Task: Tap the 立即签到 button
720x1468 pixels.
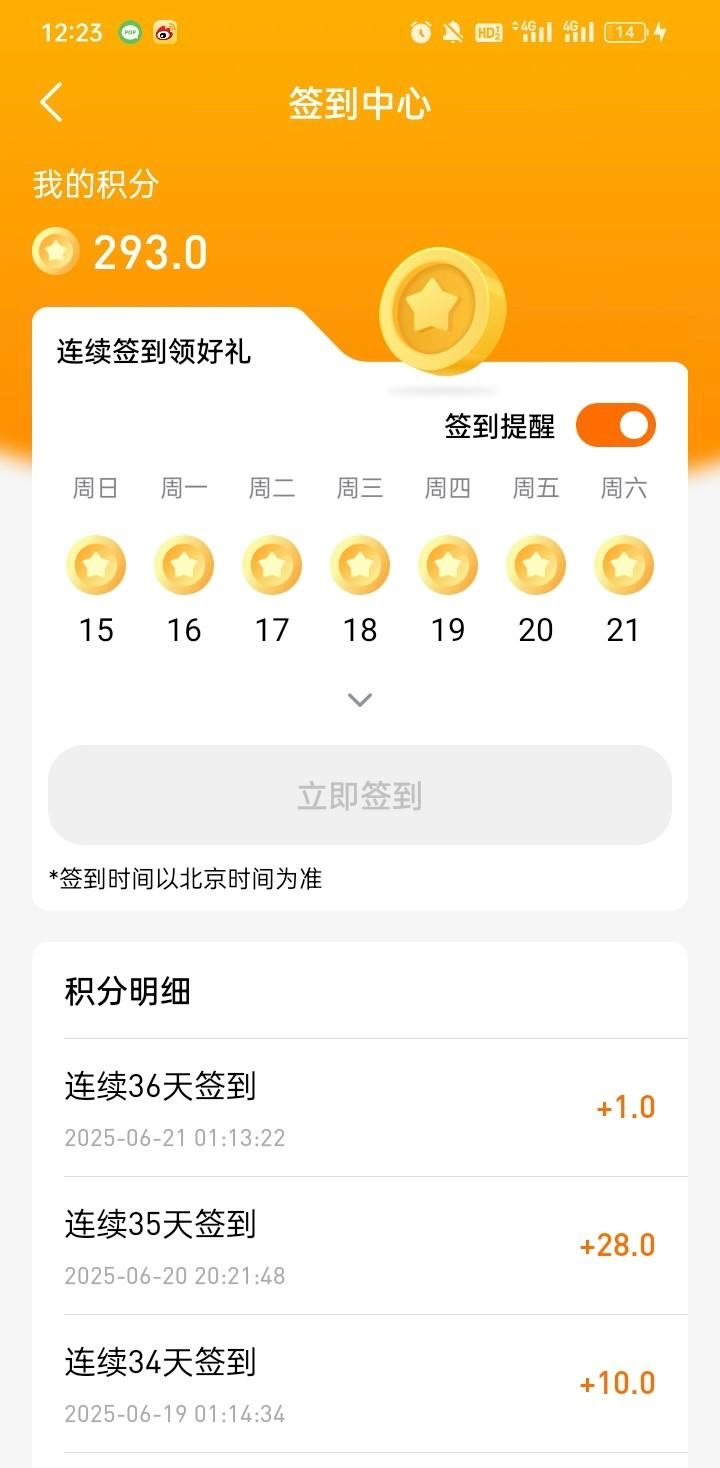Action: [360, 796]
